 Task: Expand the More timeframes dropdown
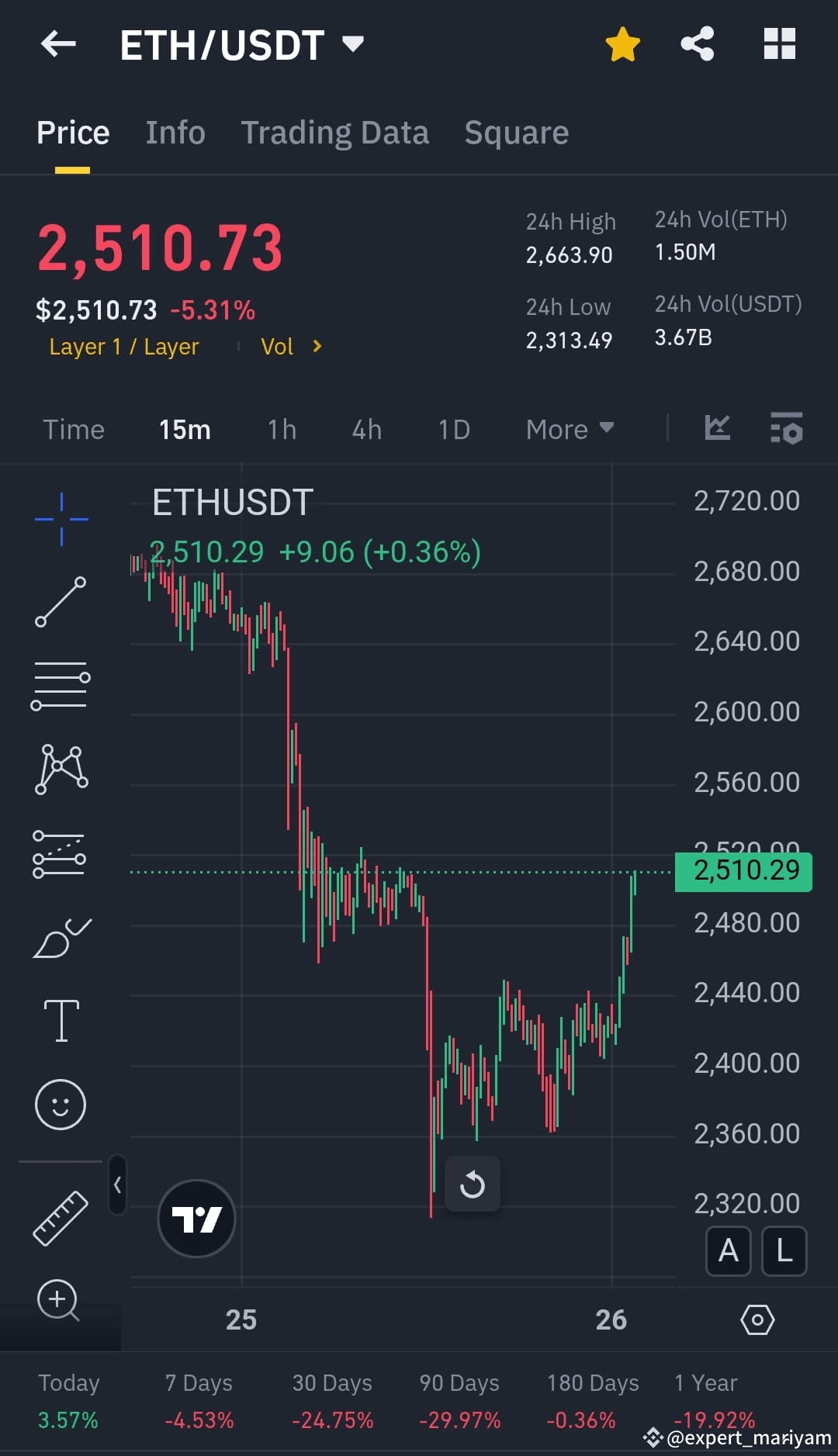[x=570, y=429]
